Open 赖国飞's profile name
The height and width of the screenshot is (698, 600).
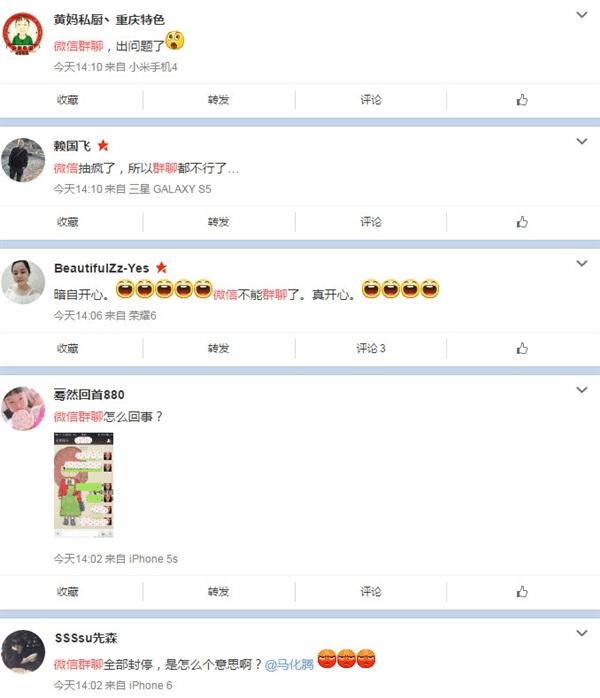coord(72,145)
